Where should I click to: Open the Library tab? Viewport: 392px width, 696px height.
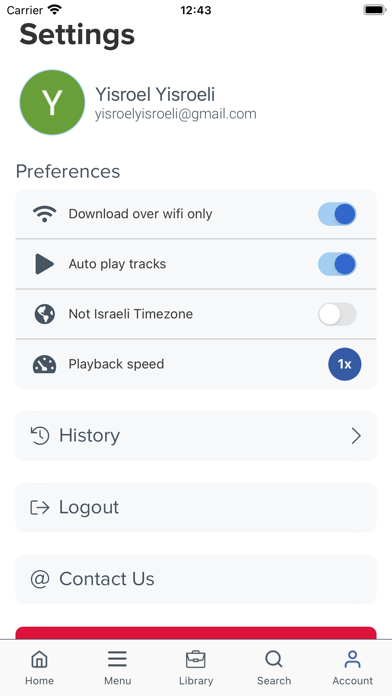[x=196, y=668]
